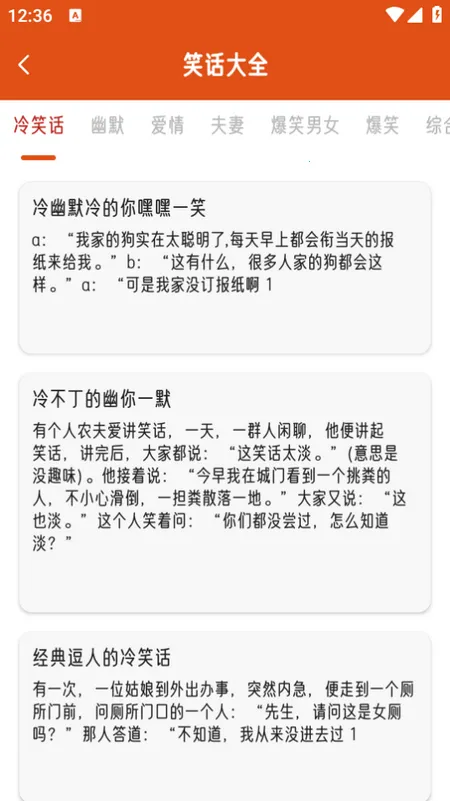Open the joke card 经典逗人的冷笑话
The height and width of the screenshot is (801, 450).
(x=225, y=716)
